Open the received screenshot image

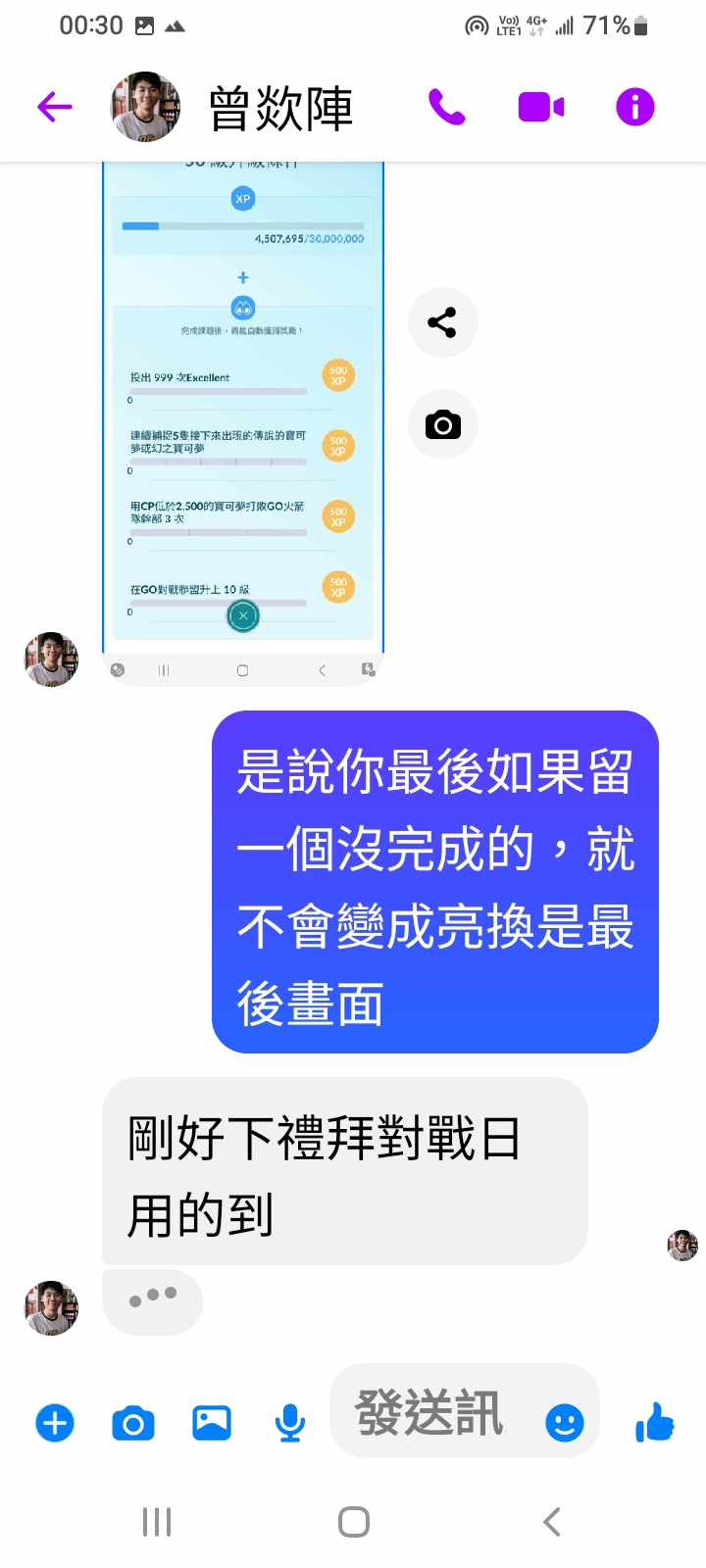click(x=243, y=412)
